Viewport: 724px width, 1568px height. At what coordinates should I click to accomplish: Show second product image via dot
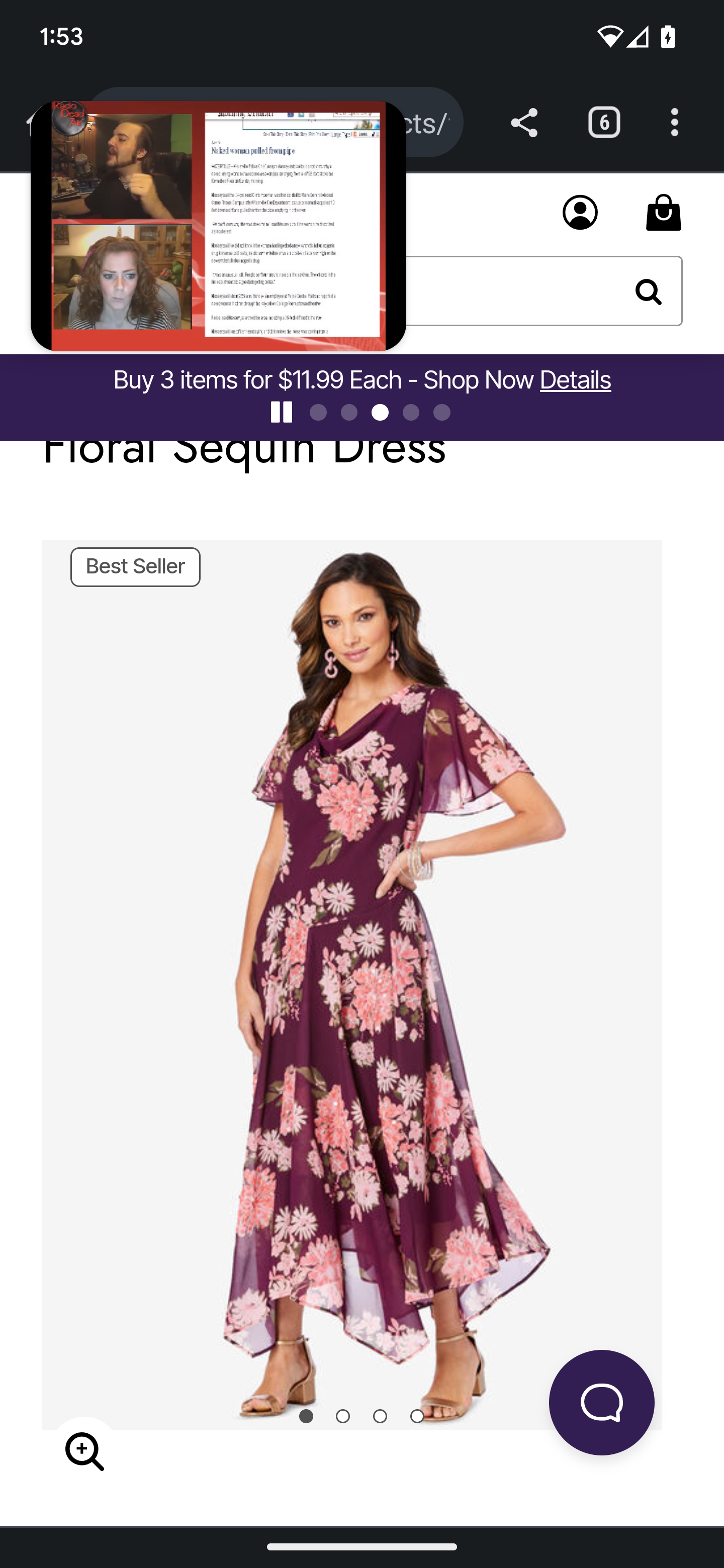click(343, 1416)
